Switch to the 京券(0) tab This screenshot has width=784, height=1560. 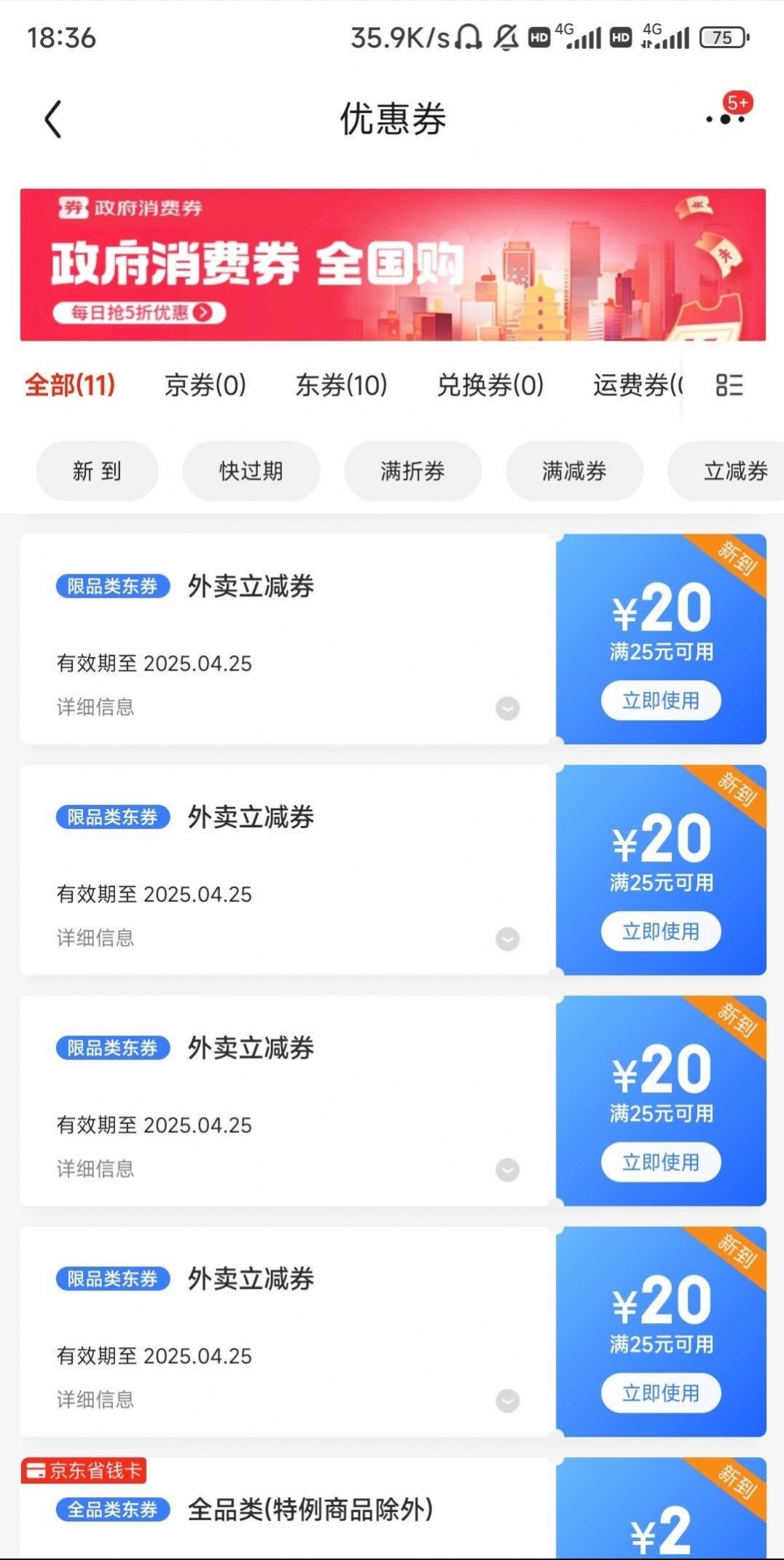(x=205, y=385)
